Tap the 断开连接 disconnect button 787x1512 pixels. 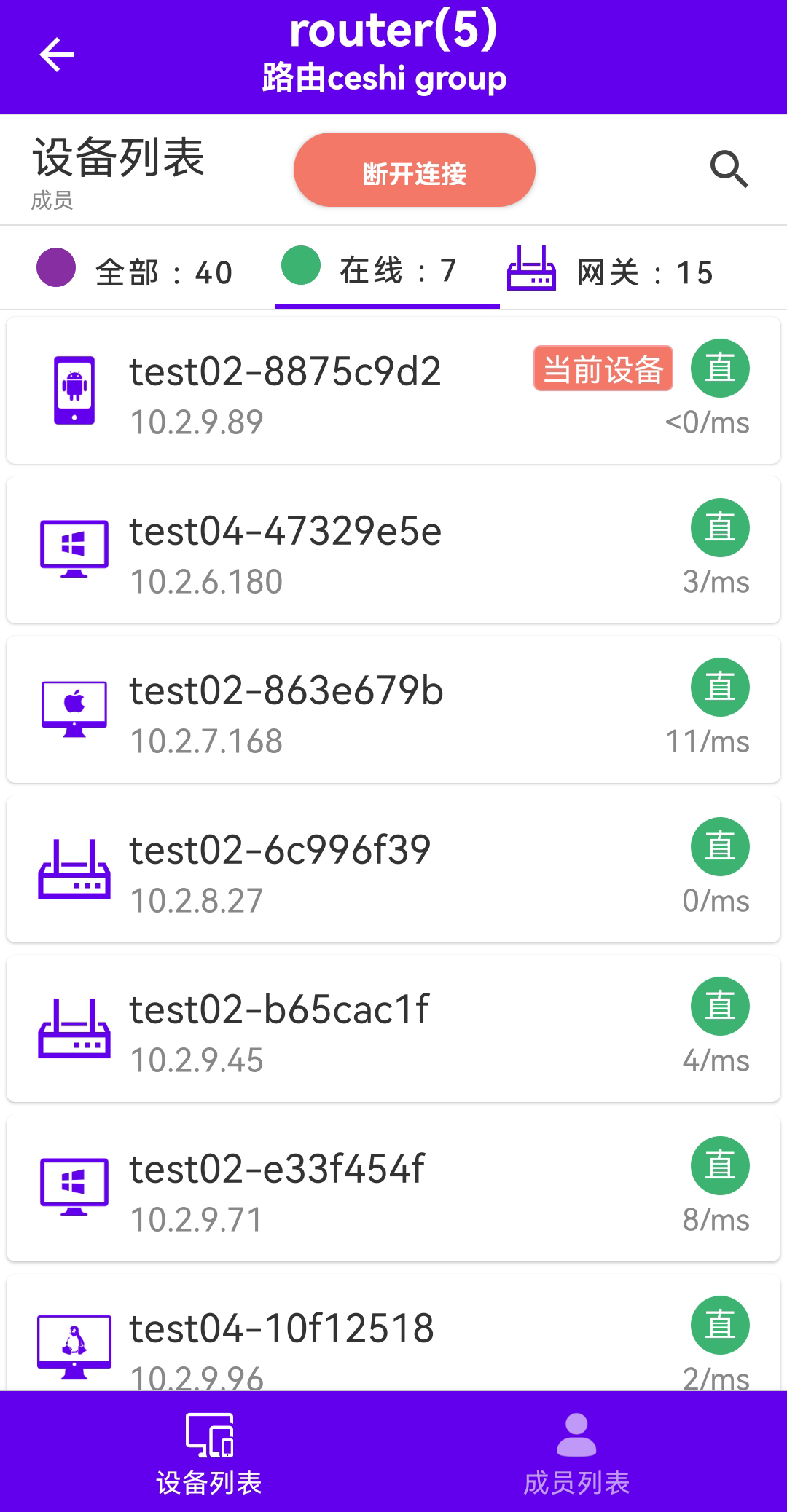point(414,170)
